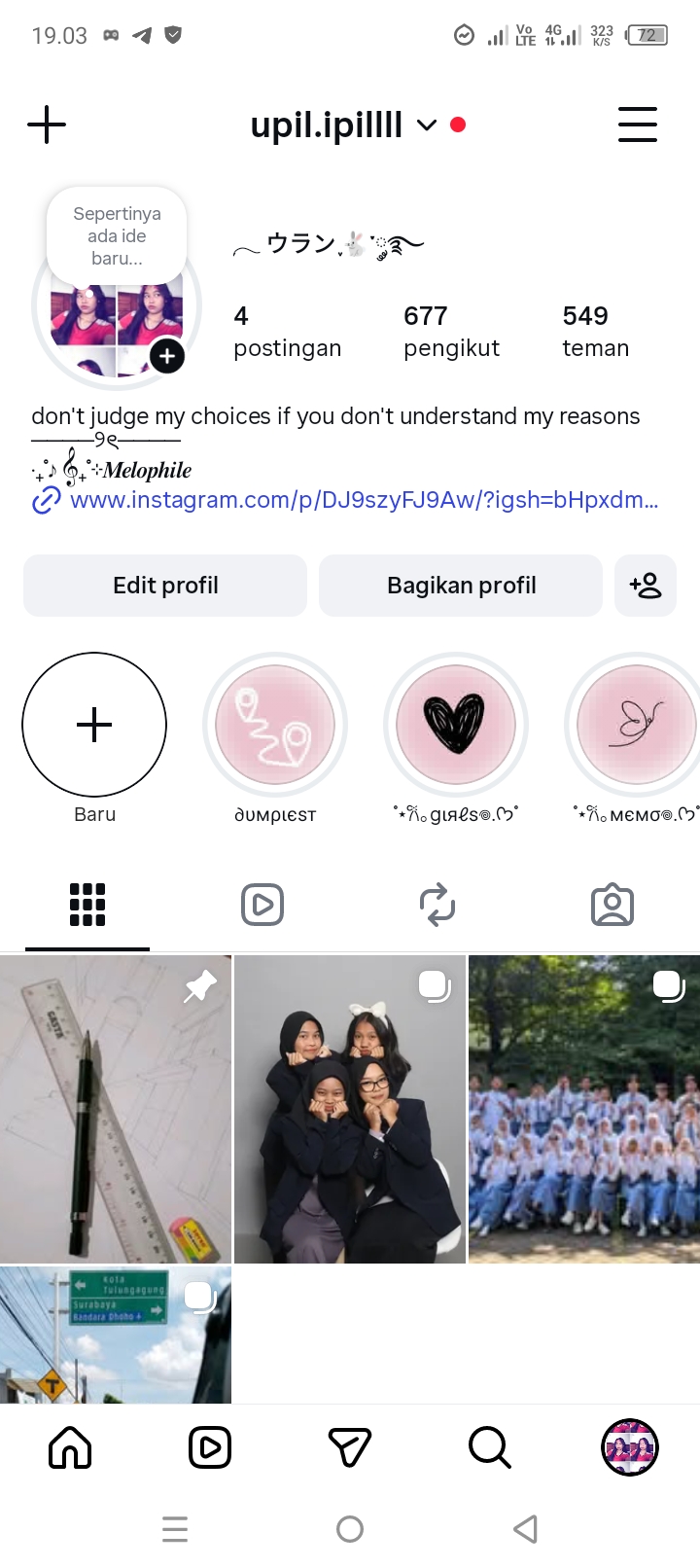The image size is (700, 1568).
Task: Add a new highlight with Baru
Action: (94, 726)
